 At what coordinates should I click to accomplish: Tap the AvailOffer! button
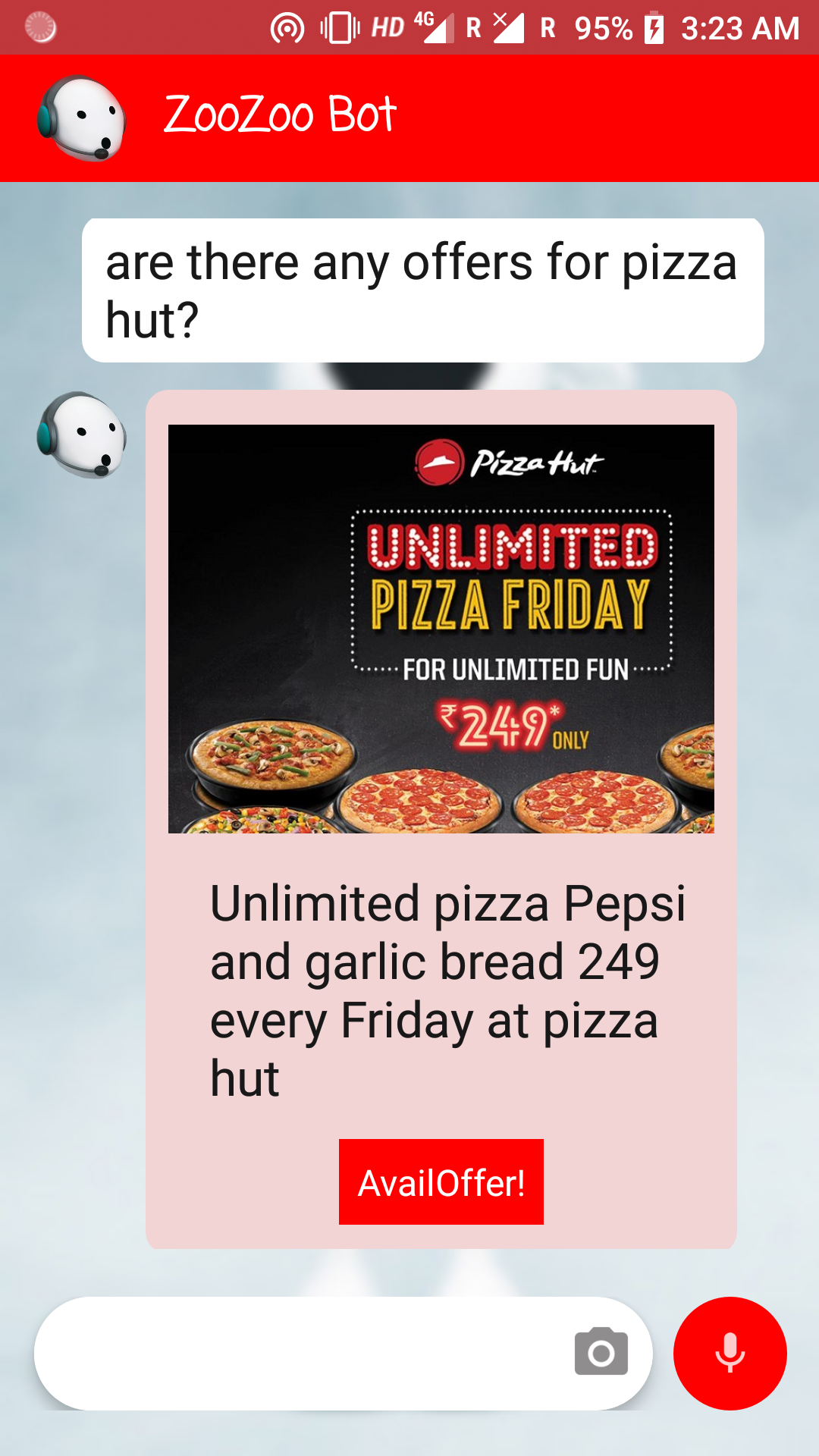441,1181
